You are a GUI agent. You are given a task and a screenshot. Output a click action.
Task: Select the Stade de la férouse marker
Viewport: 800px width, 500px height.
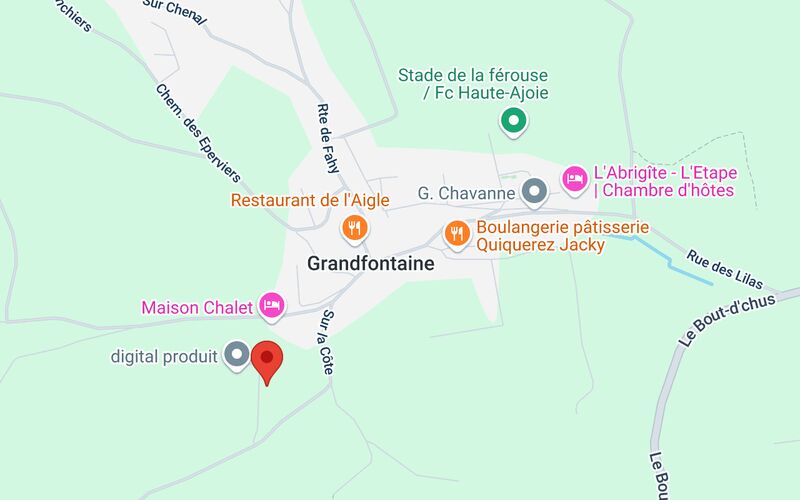513,122
